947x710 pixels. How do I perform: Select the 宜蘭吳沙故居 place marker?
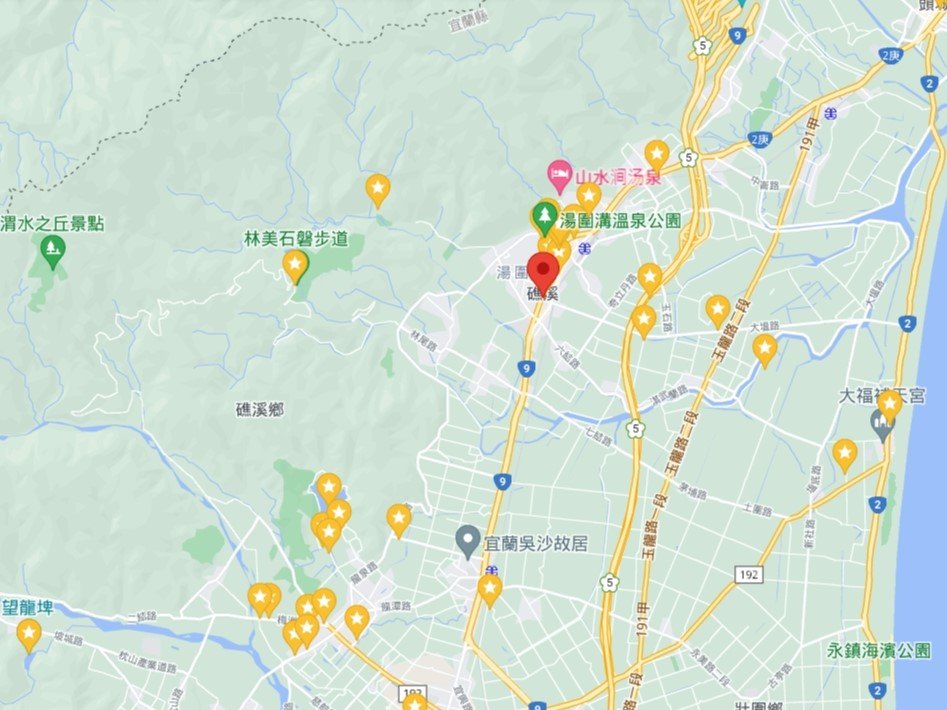(x=466, y=542)
